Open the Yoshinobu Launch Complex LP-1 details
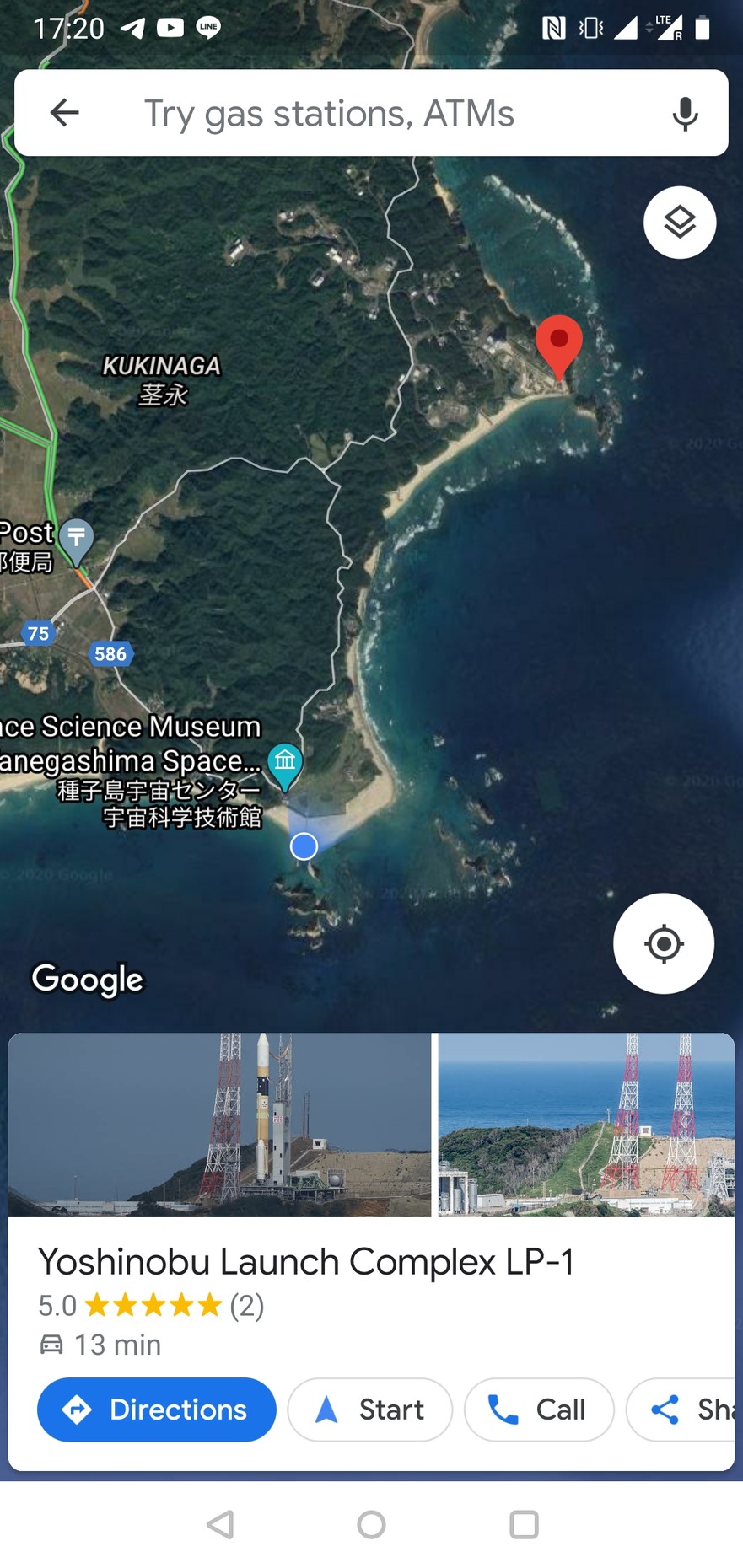 tap(306, 1262)
